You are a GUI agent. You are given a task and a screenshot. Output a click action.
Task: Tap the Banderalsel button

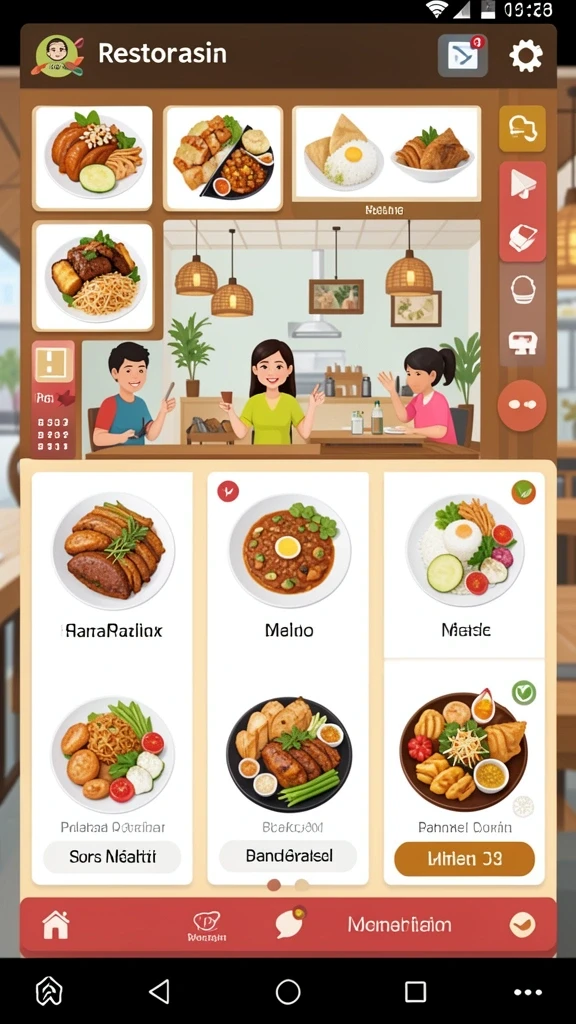click(288, 856)
